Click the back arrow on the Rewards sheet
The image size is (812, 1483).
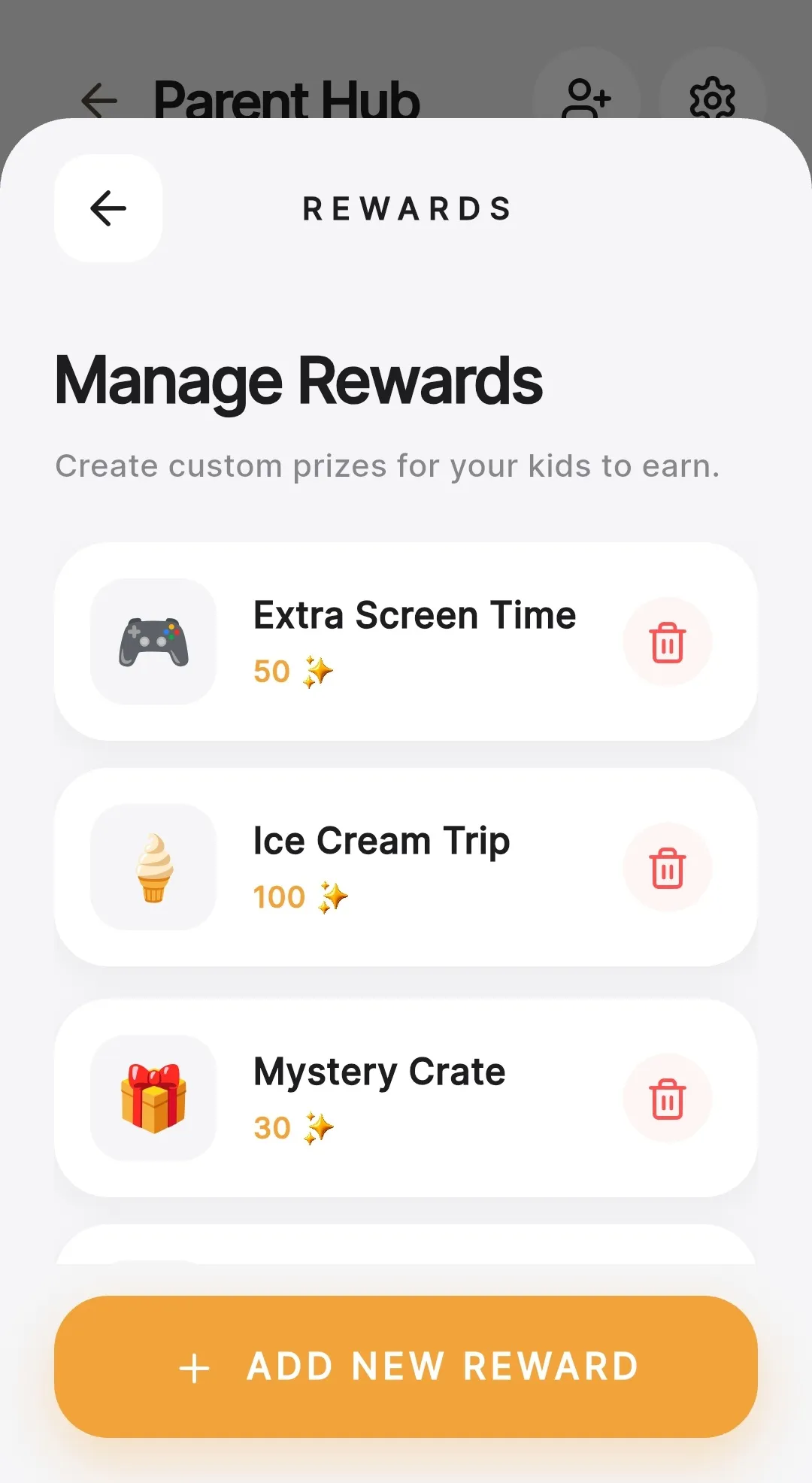pos(107,208)
